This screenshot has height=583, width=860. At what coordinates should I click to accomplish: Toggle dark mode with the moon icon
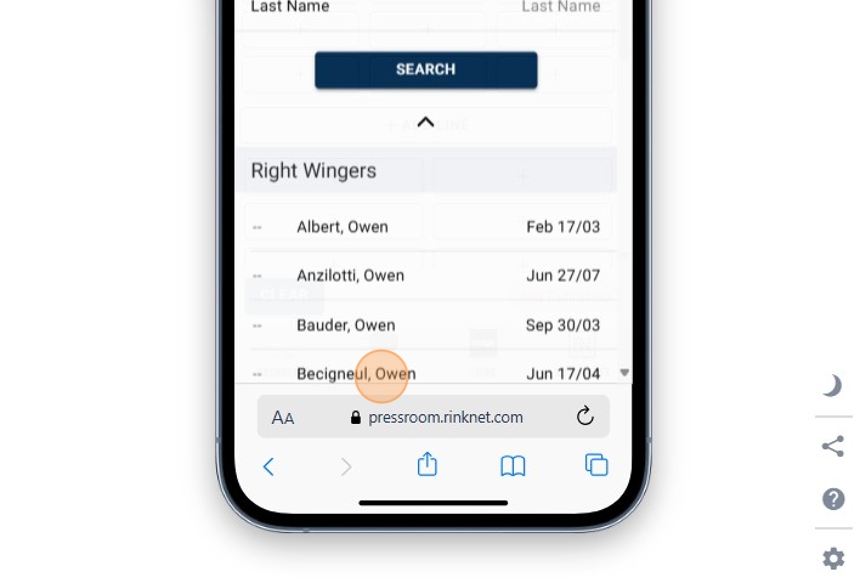point(832,386)
